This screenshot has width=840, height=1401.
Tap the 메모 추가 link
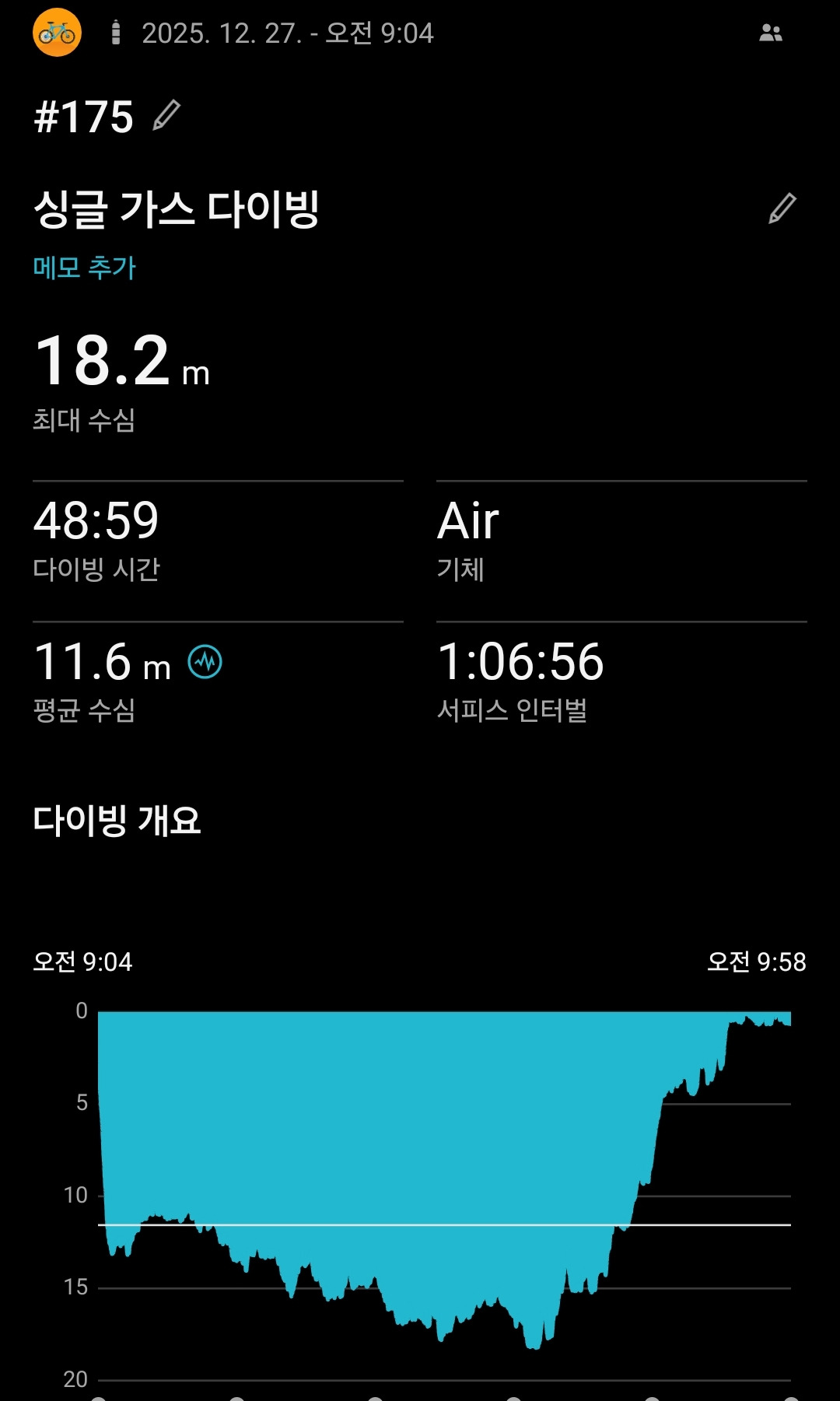84,268
